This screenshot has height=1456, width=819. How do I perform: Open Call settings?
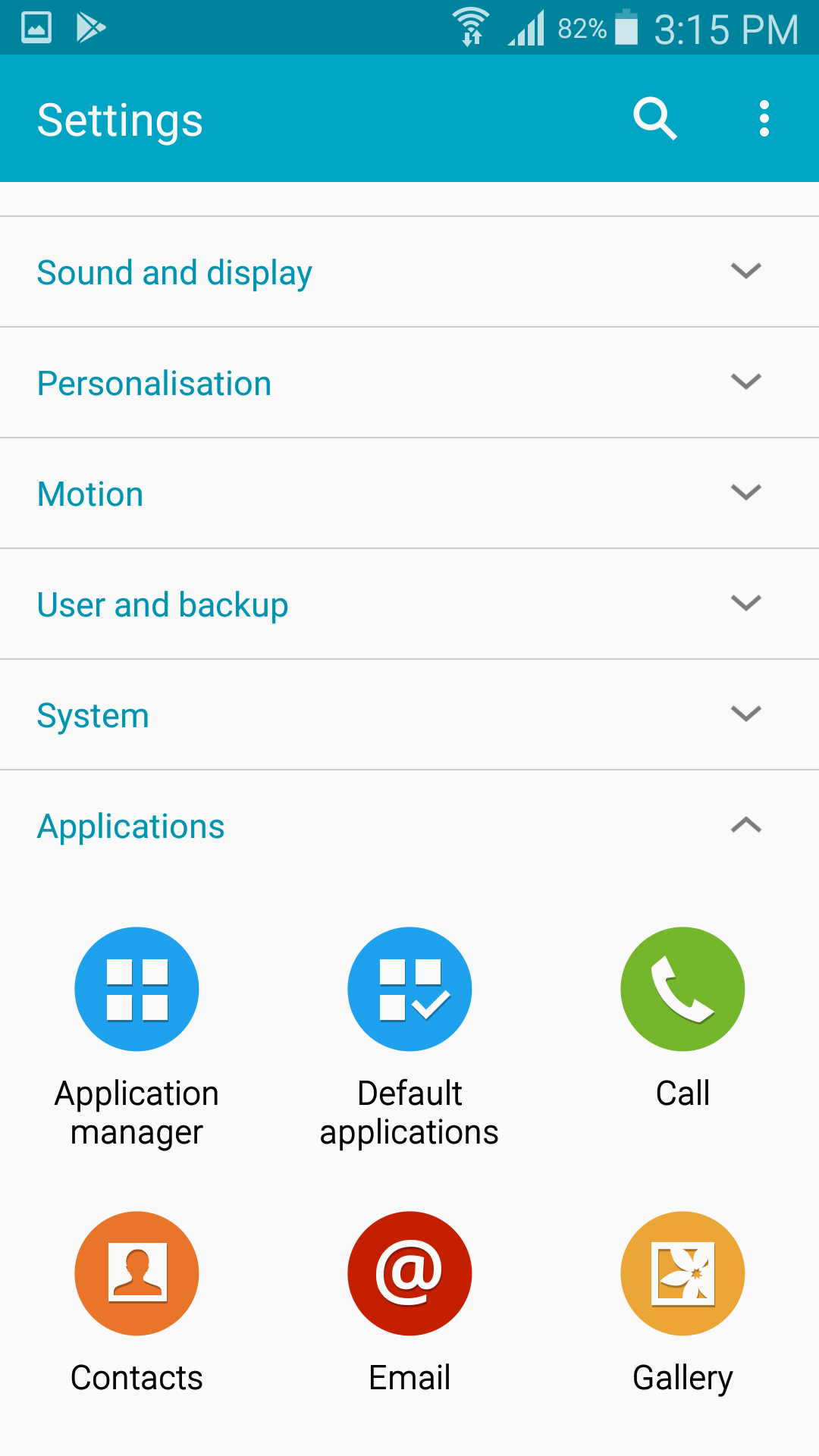coord(682,1019)
